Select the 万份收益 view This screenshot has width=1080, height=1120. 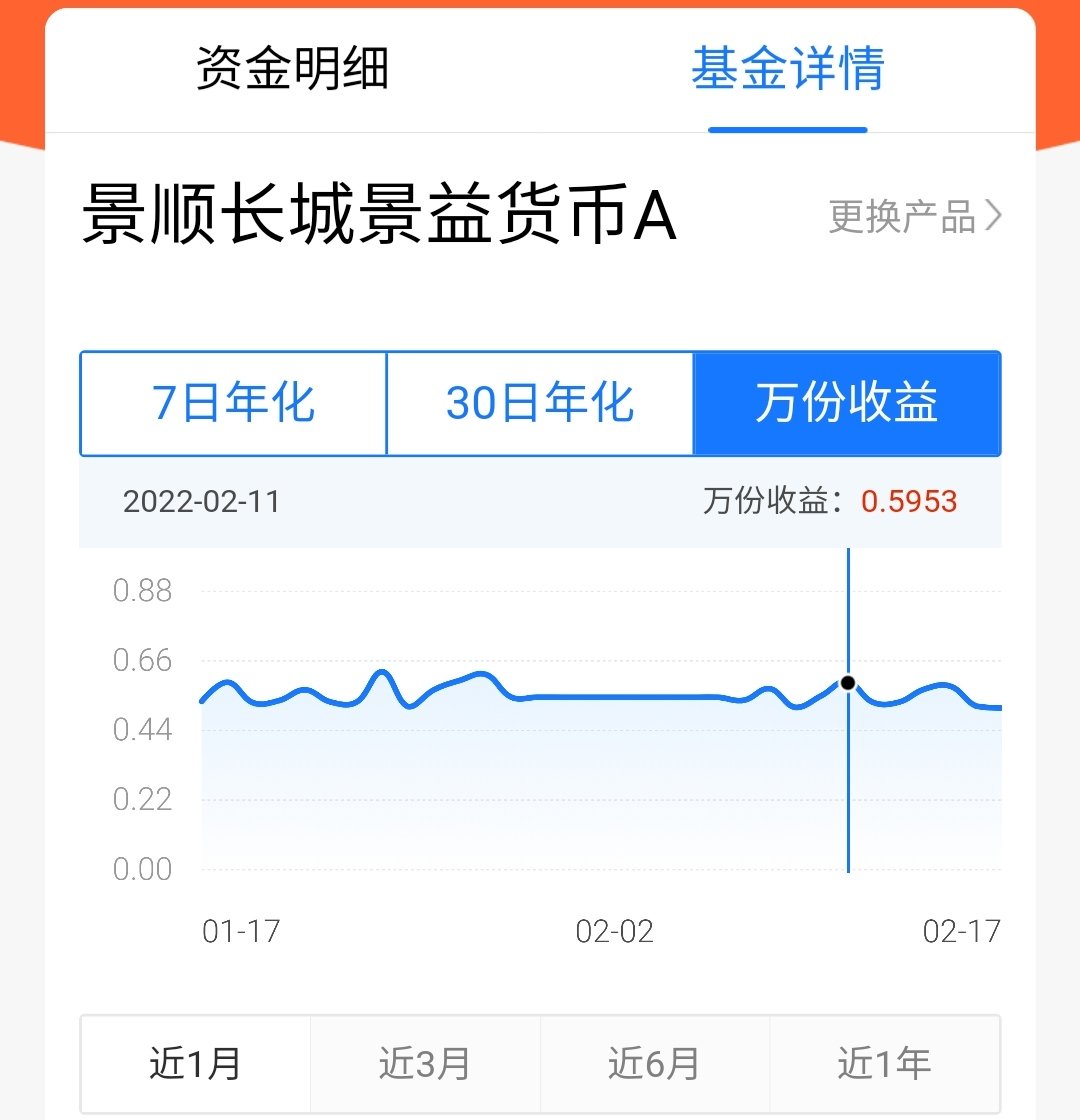(x=847, y=404)
